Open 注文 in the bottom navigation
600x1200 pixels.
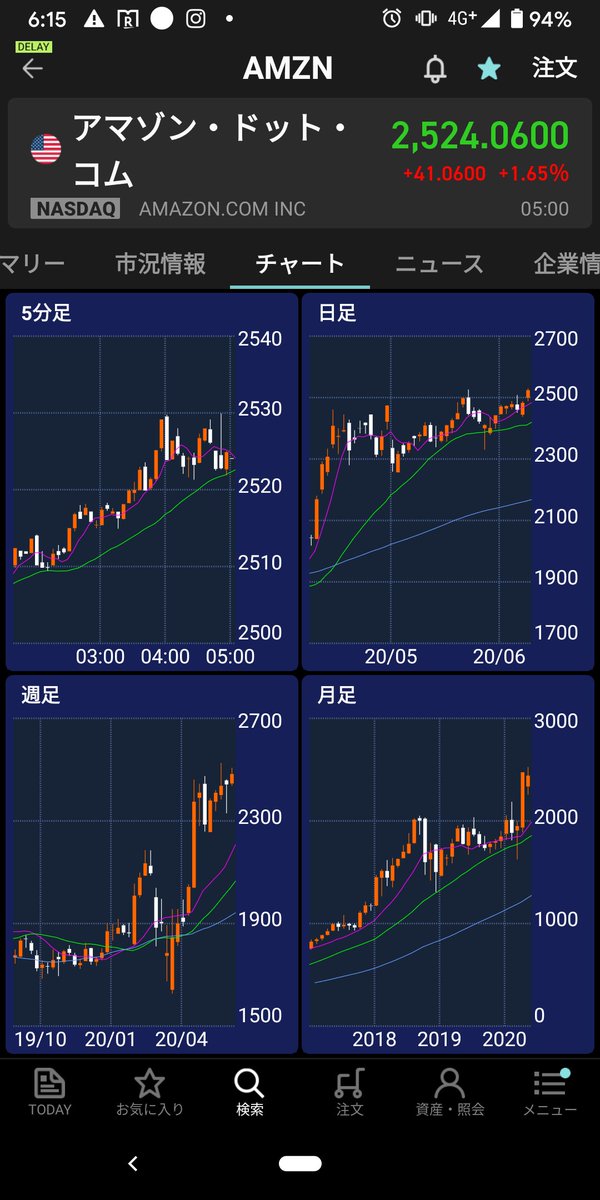pos(349,1092)
